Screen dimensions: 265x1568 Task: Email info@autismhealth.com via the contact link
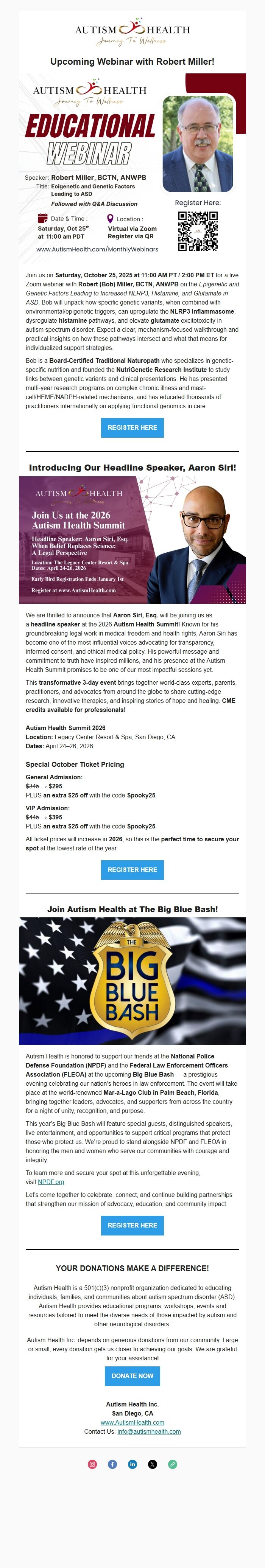point(149,1431)
